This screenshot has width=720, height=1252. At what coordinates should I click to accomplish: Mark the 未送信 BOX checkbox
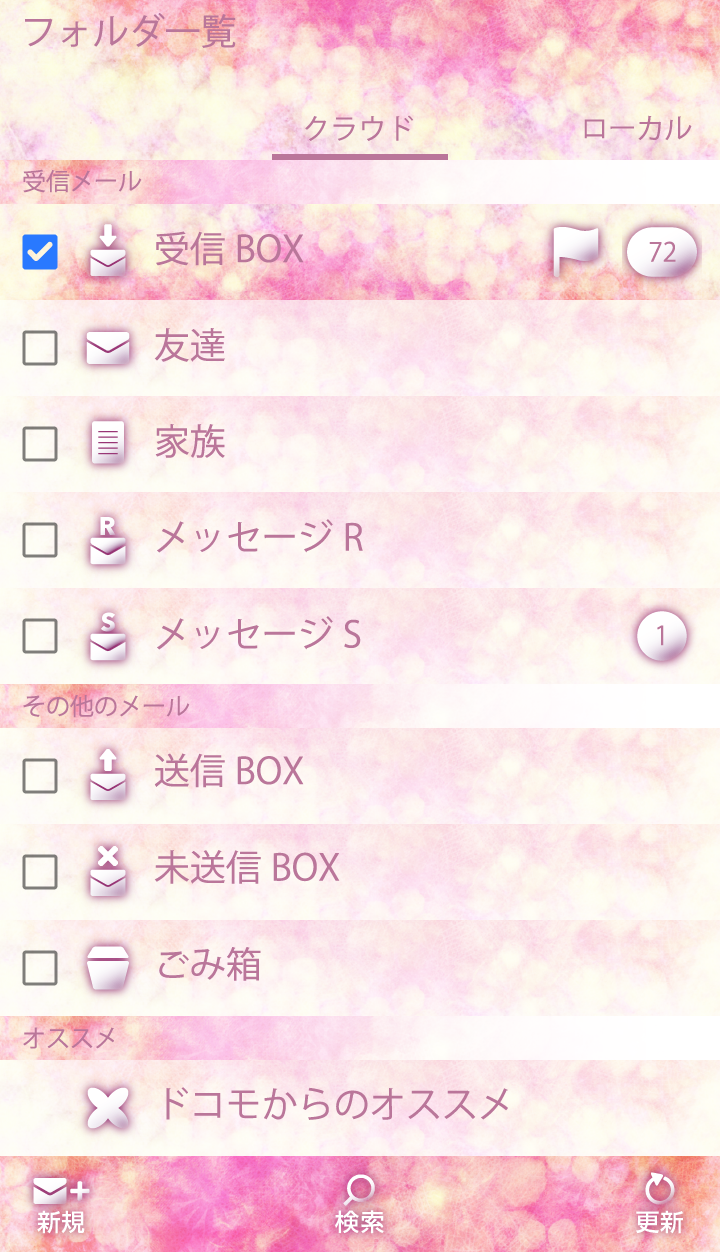[40, 872]
